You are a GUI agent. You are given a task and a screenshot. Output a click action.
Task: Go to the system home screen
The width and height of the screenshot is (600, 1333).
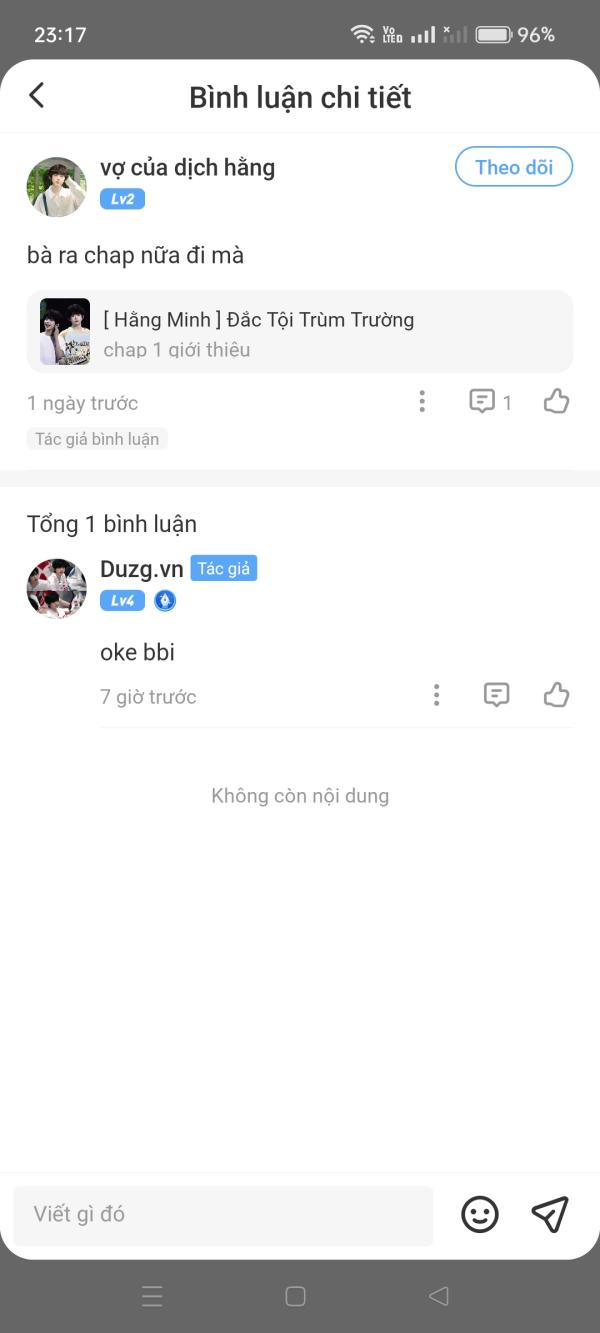[295, 1297]
